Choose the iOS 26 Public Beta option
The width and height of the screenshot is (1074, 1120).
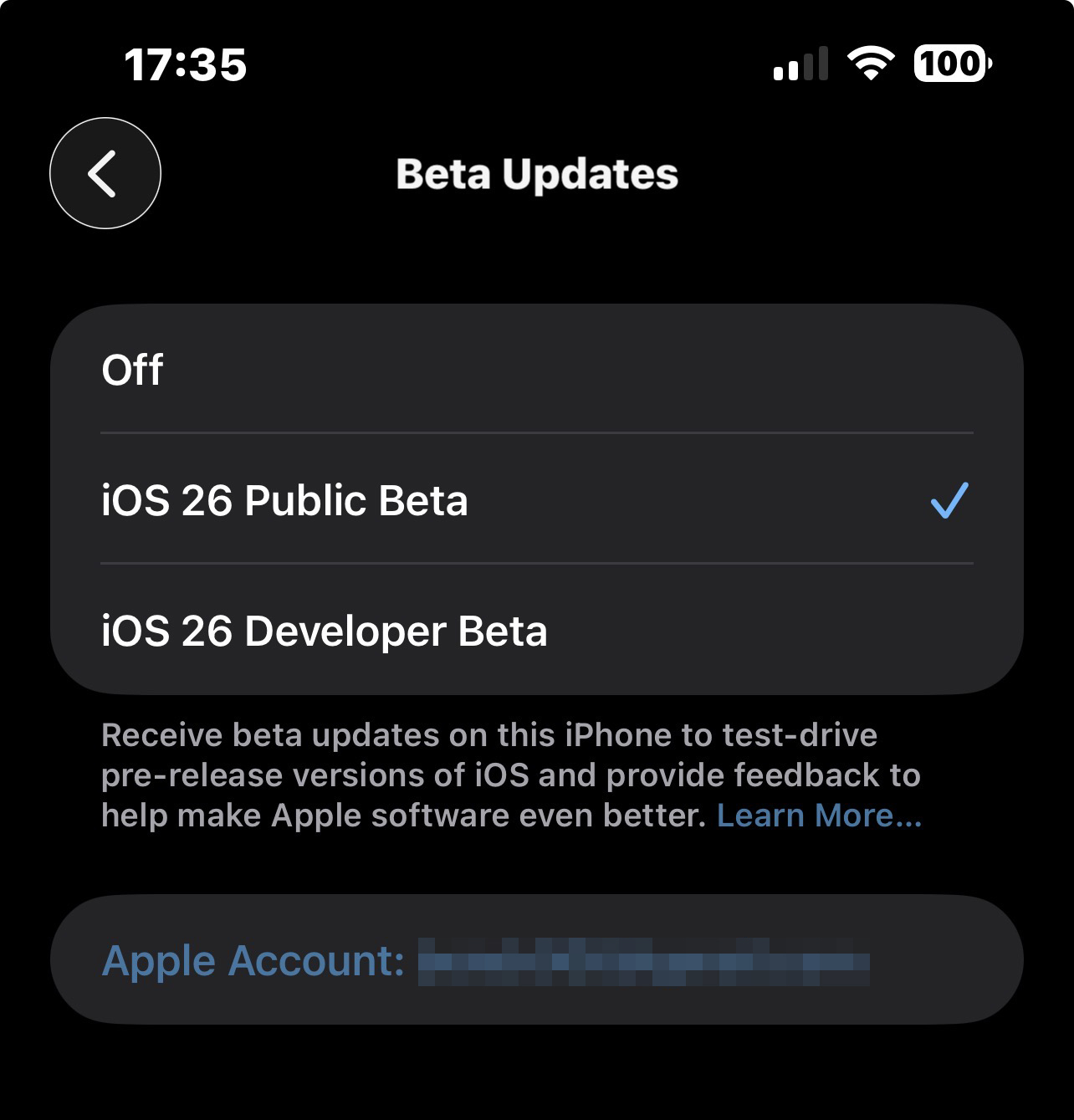tap(535, 499)
